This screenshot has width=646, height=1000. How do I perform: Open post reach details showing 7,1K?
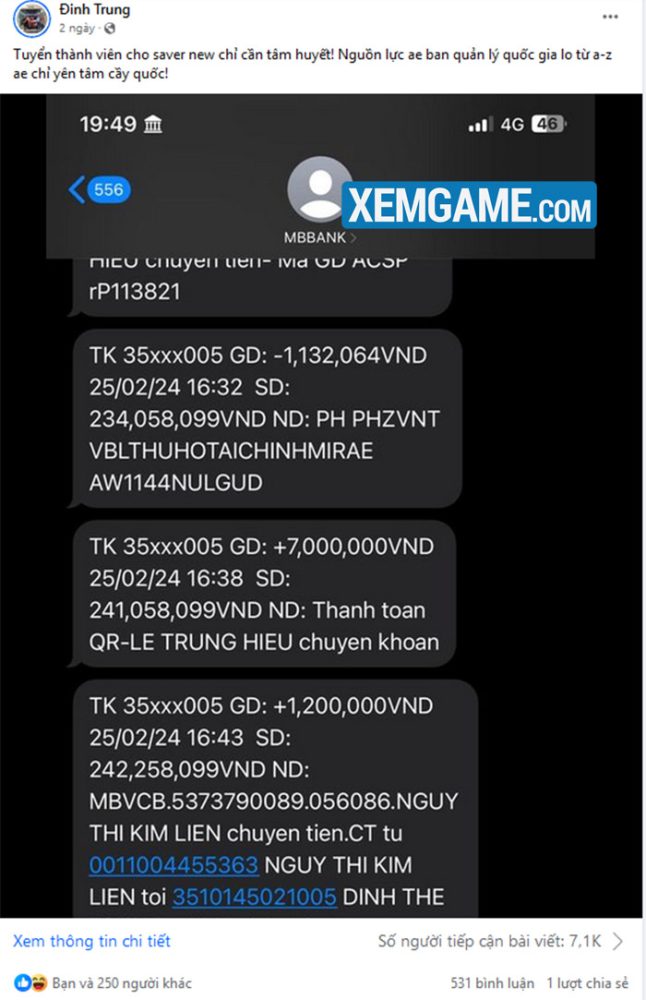click(500, 941)
